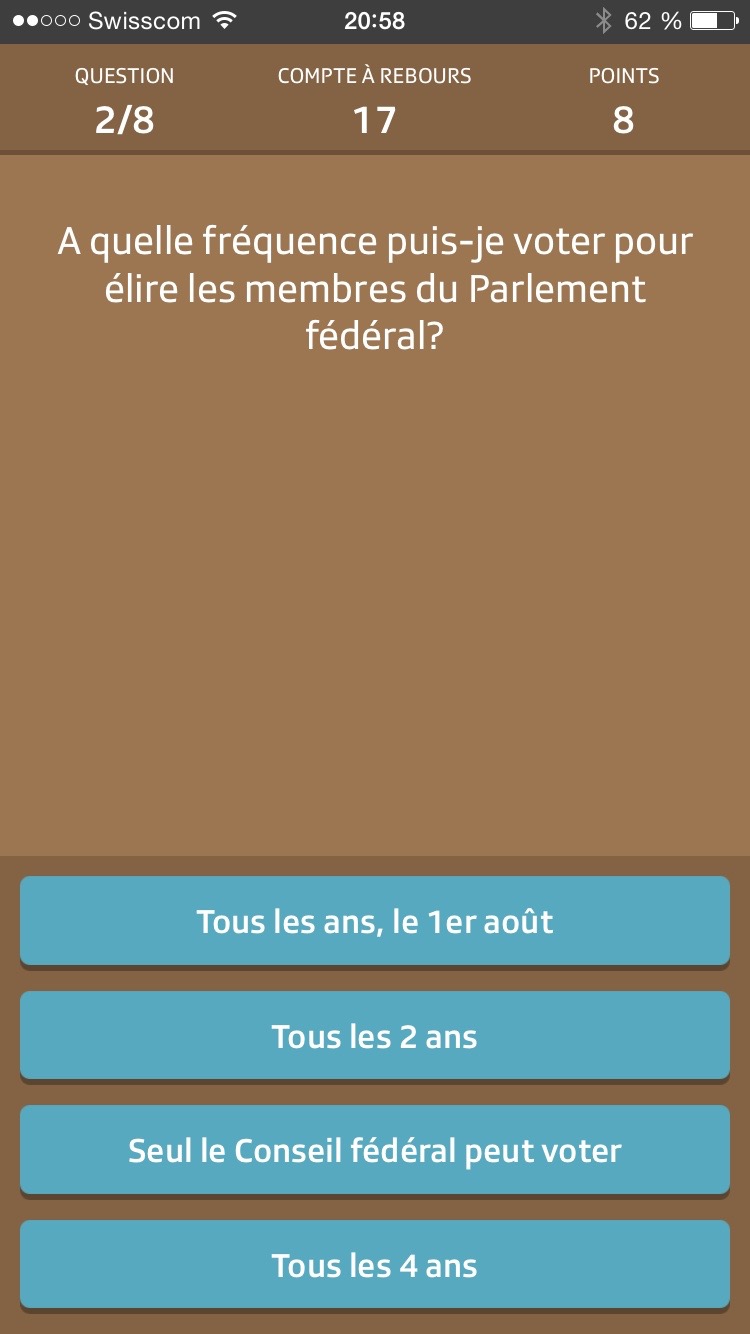Pick "Seul le Conseil fédéral peut voter"
Screen dimensions: 750x1334
point(375,1150)
